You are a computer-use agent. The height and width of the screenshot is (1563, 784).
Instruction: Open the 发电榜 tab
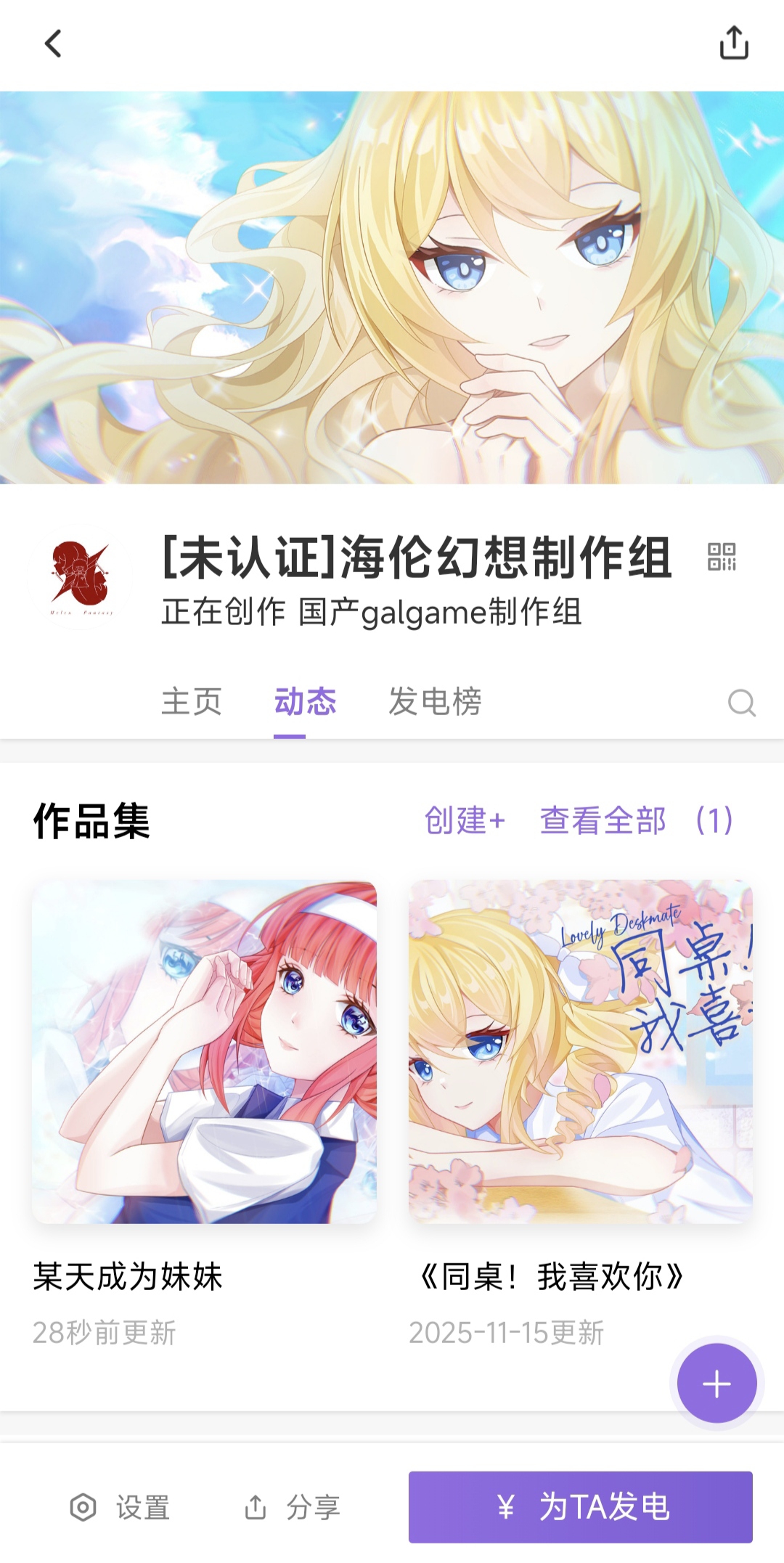435,702
